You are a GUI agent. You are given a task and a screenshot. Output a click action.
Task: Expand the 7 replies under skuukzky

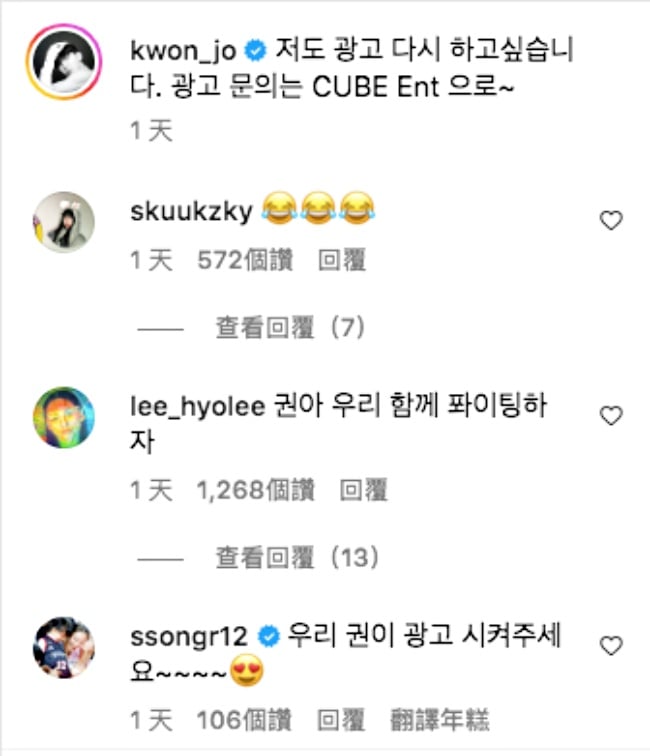[291, 327]
